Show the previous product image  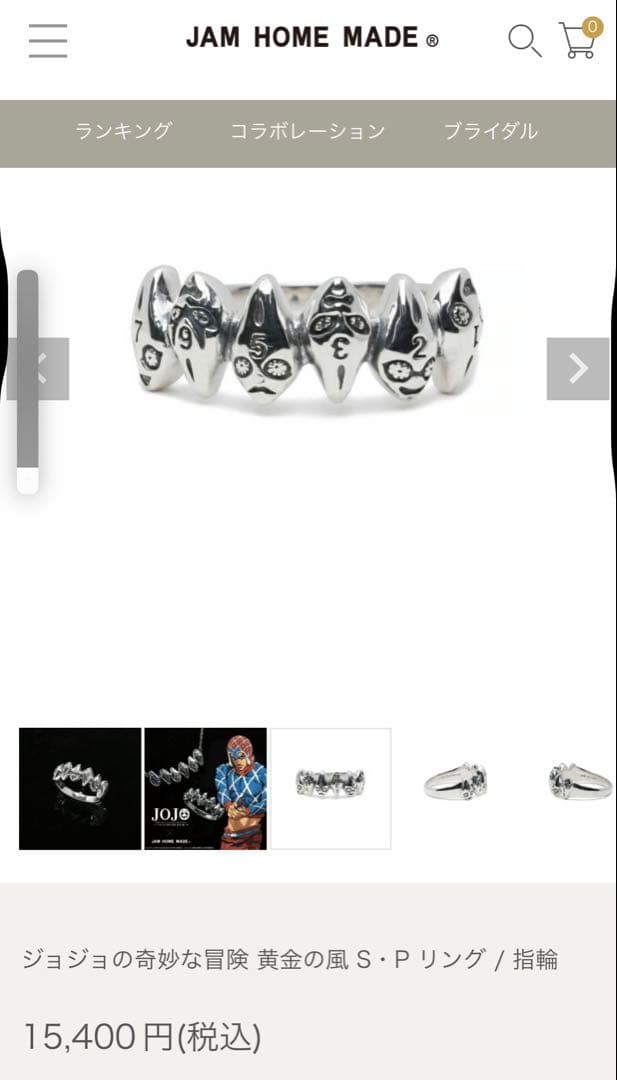tap(42, 369)
